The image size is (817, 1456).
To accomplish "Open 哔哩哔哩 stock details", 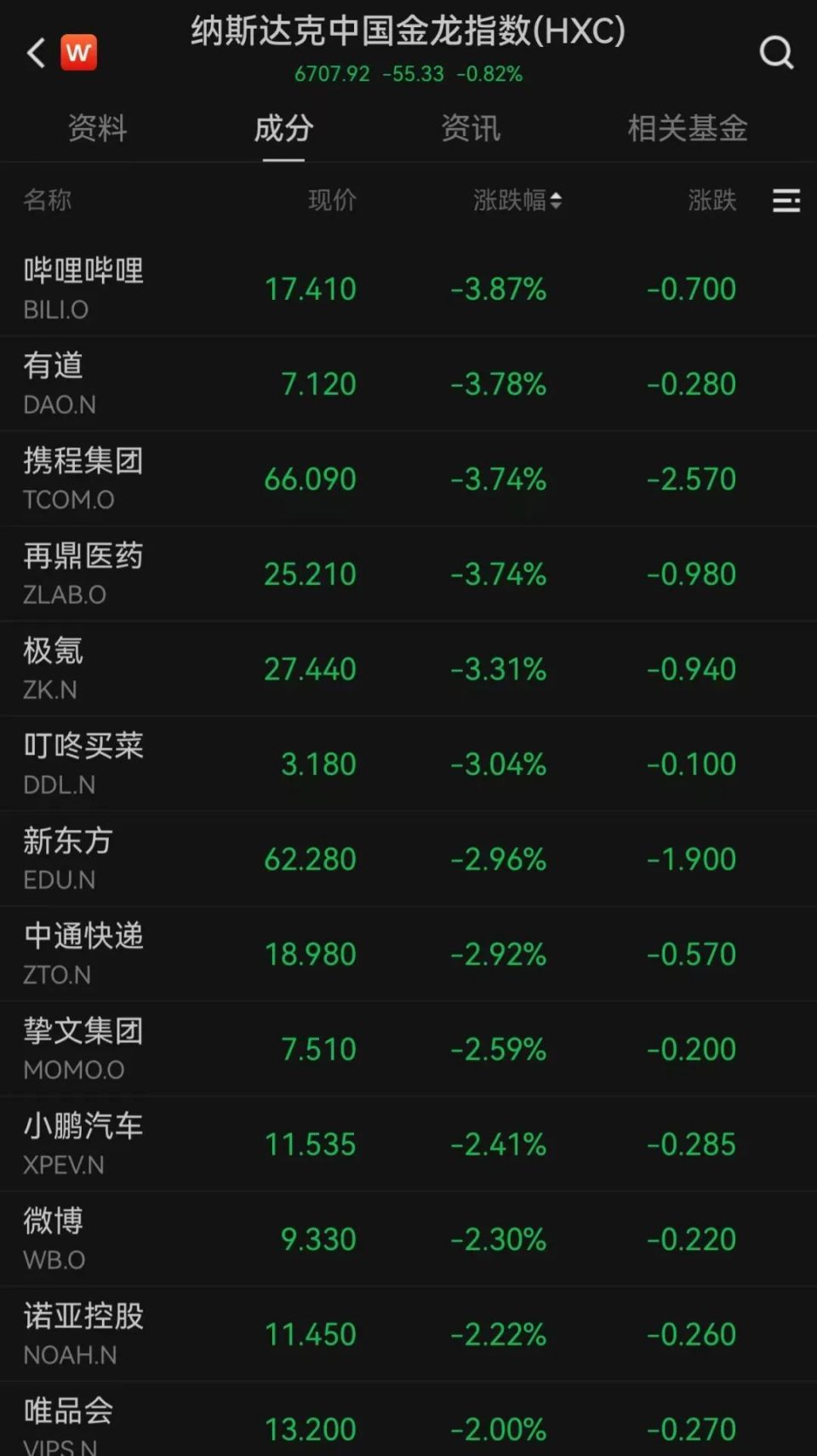I will click(x=83, y=272).
